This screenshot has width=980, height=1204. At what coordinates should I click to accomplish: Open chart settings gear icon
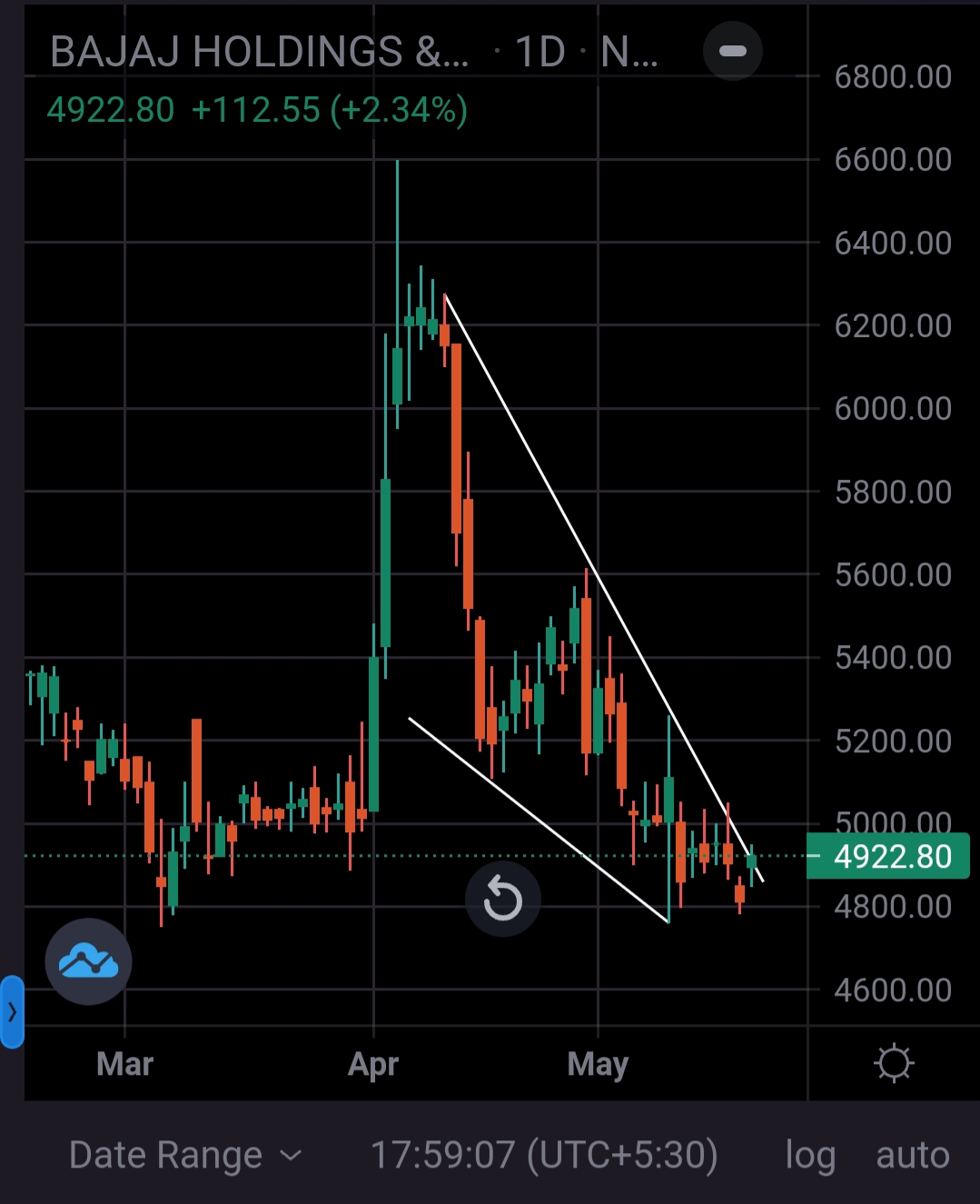(x=893, y=1063)
